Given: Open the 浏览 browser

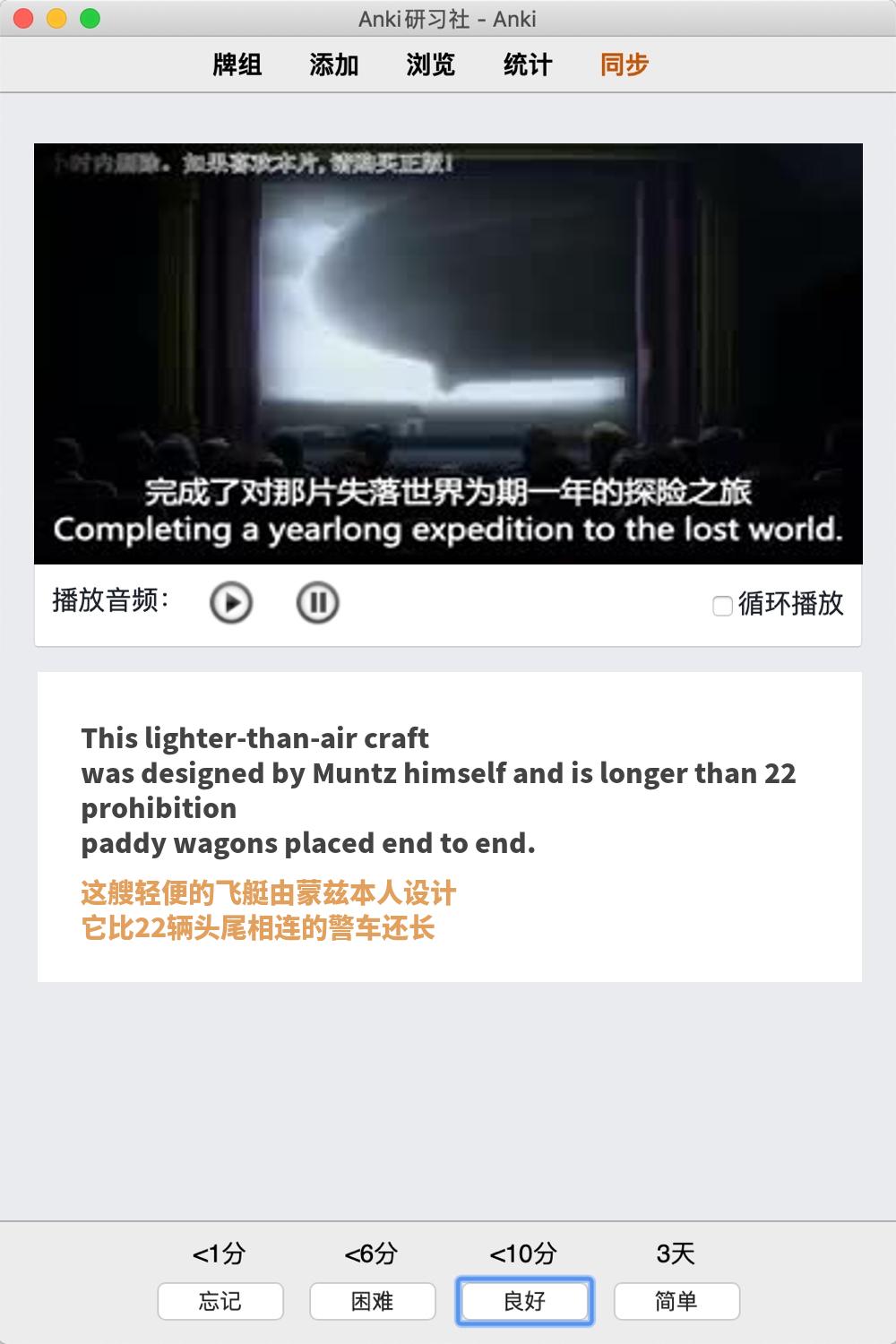Looking at the screenshot, I should click(x=431, y=65).
